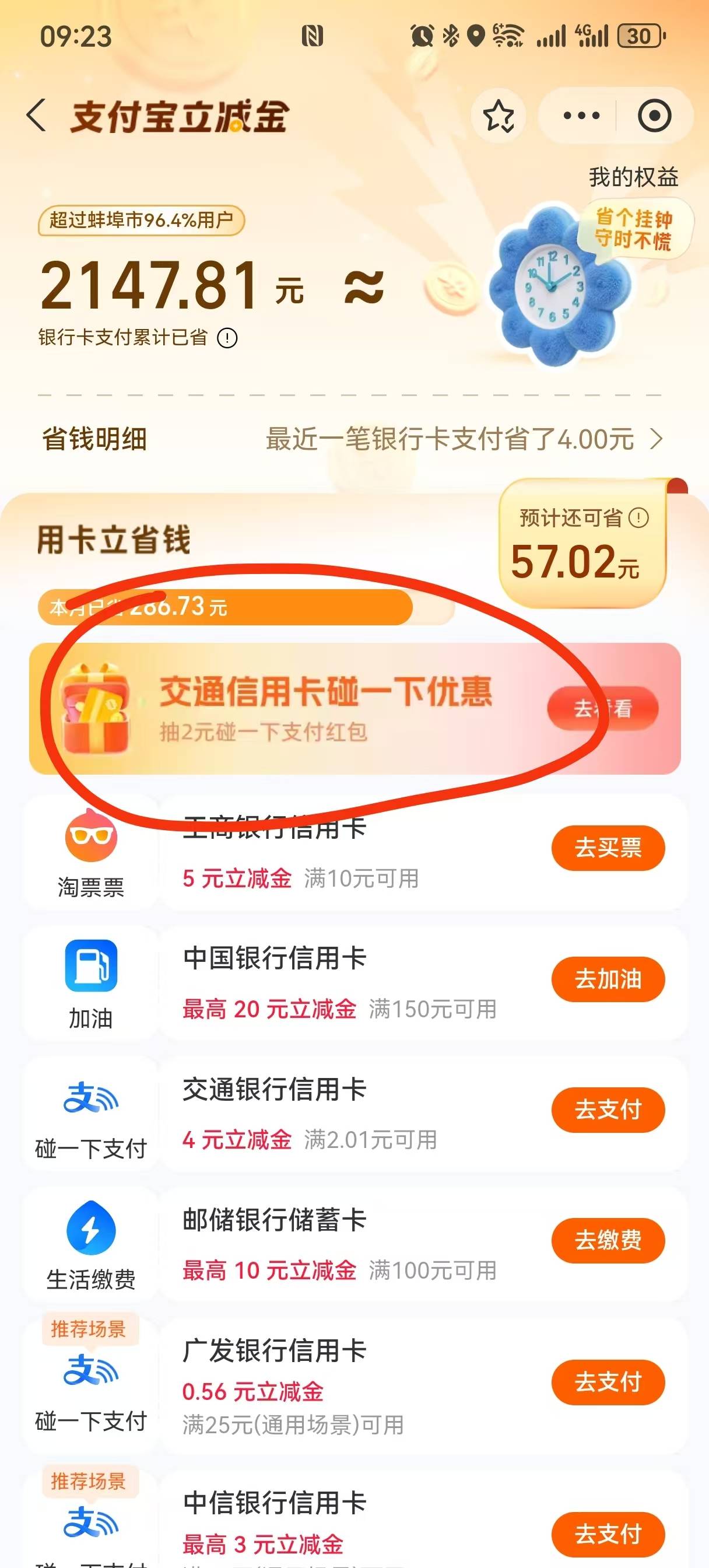This screenshot has width=709, height=1568.
Task: Tap 去看看 on 交通信用卡 banner
Action: coord(602,709)
